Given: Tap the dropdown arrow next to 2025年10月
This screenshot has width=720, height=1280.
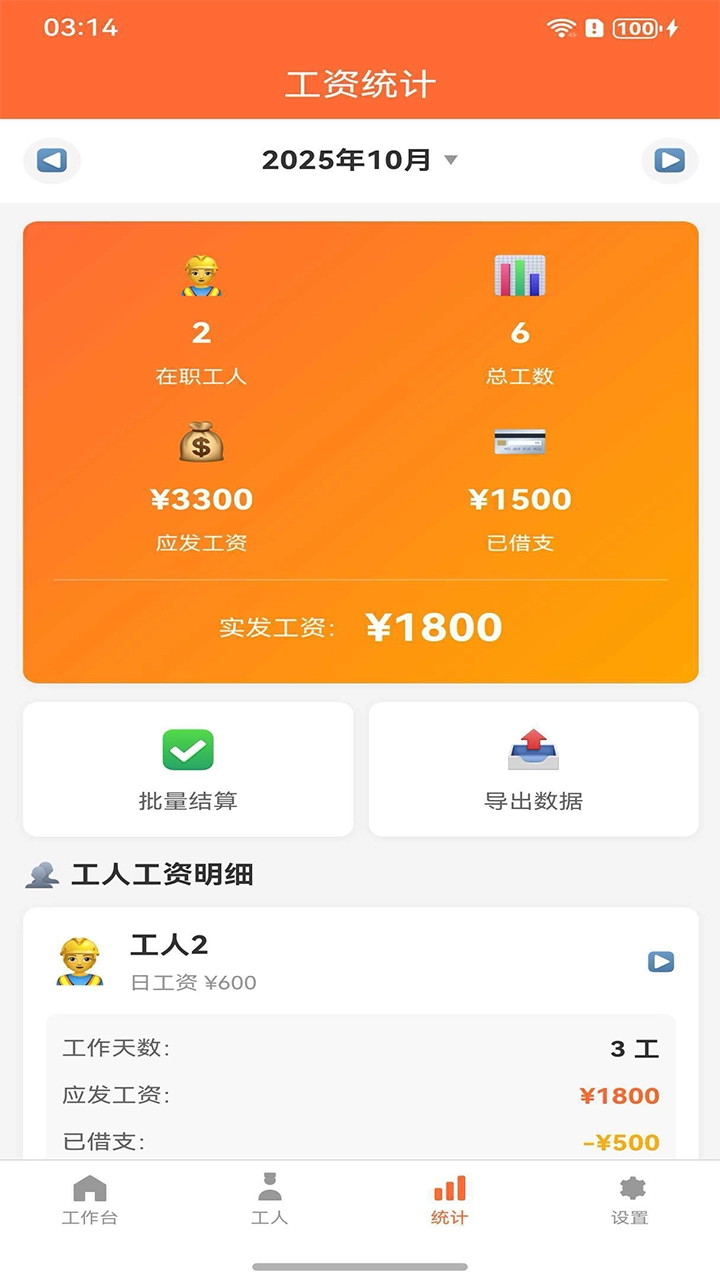Looking at the screenshot, I should coord(451,160).
